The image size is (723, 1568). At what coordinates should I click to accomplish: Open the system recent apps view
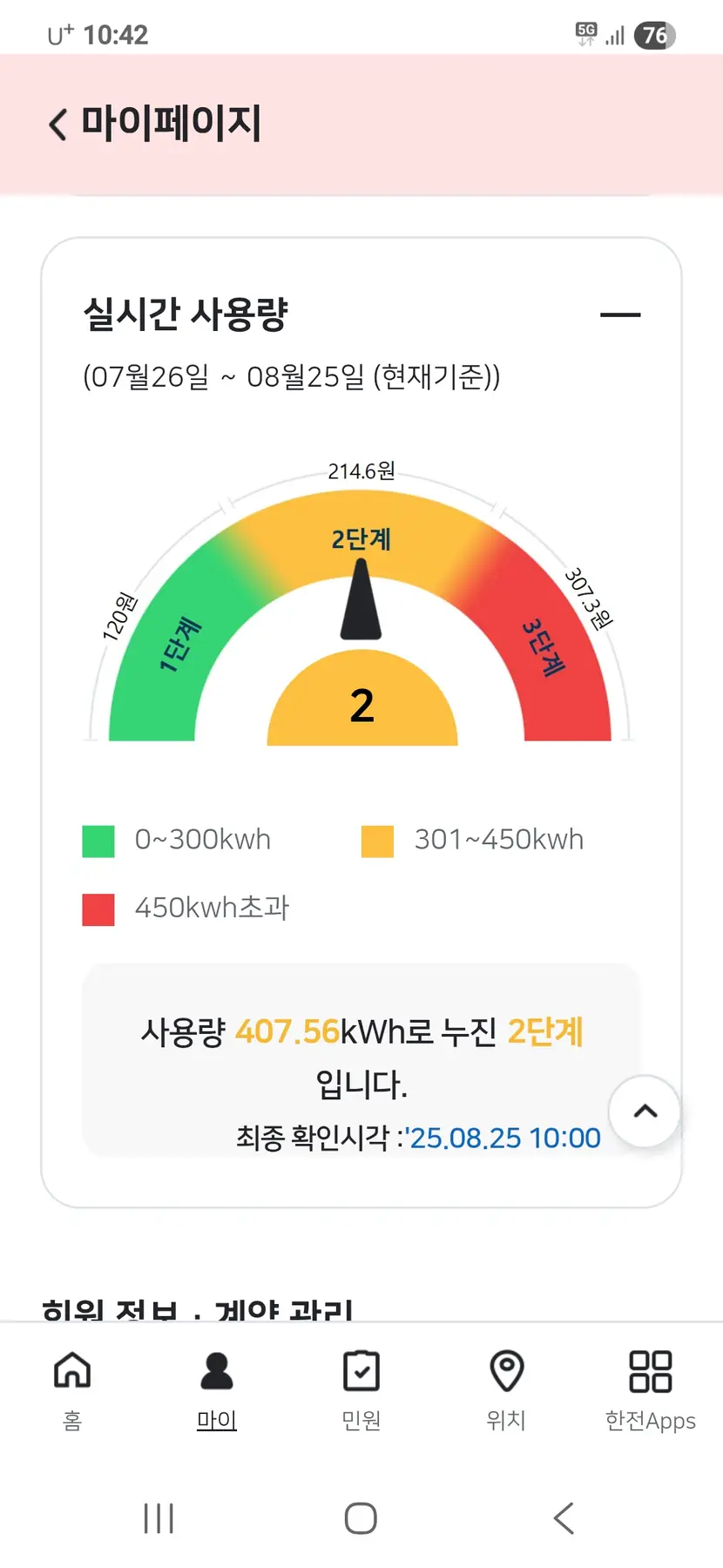coord(159,1518)
